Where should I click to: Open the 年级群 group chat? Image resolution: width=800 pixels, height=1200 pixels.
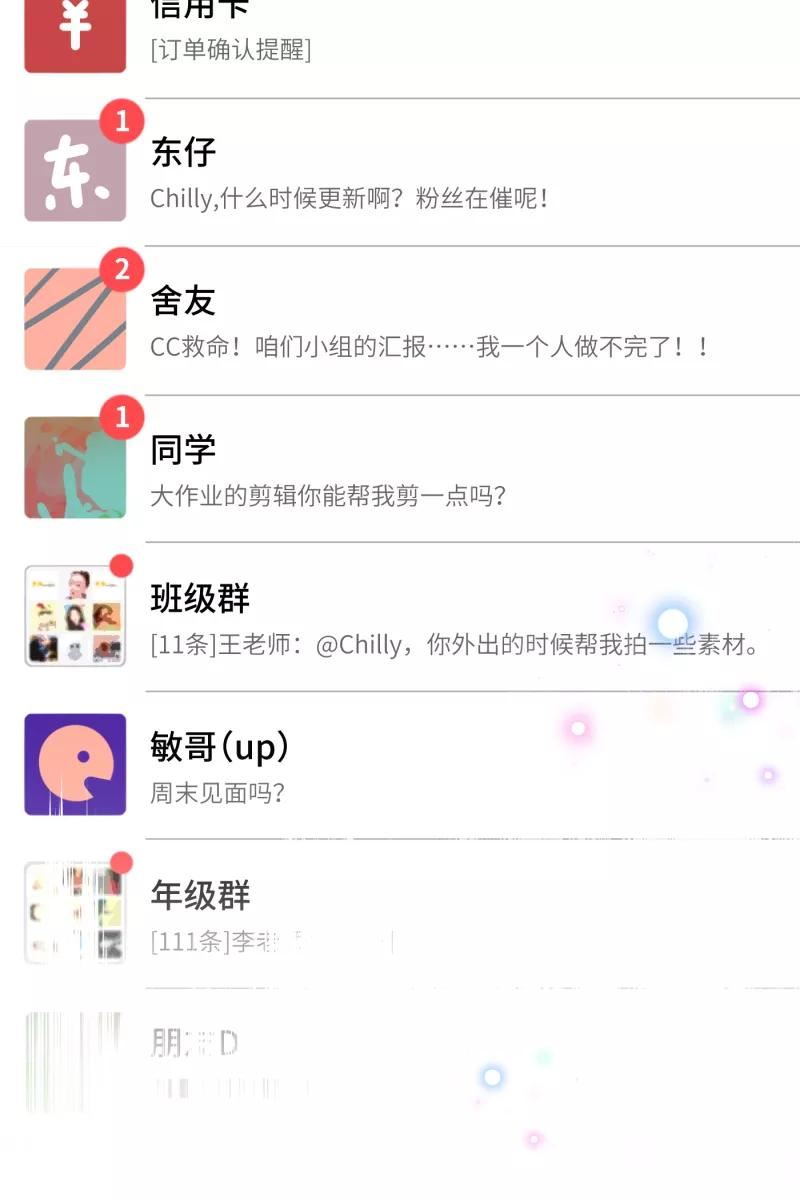click(x=400, y=913)
